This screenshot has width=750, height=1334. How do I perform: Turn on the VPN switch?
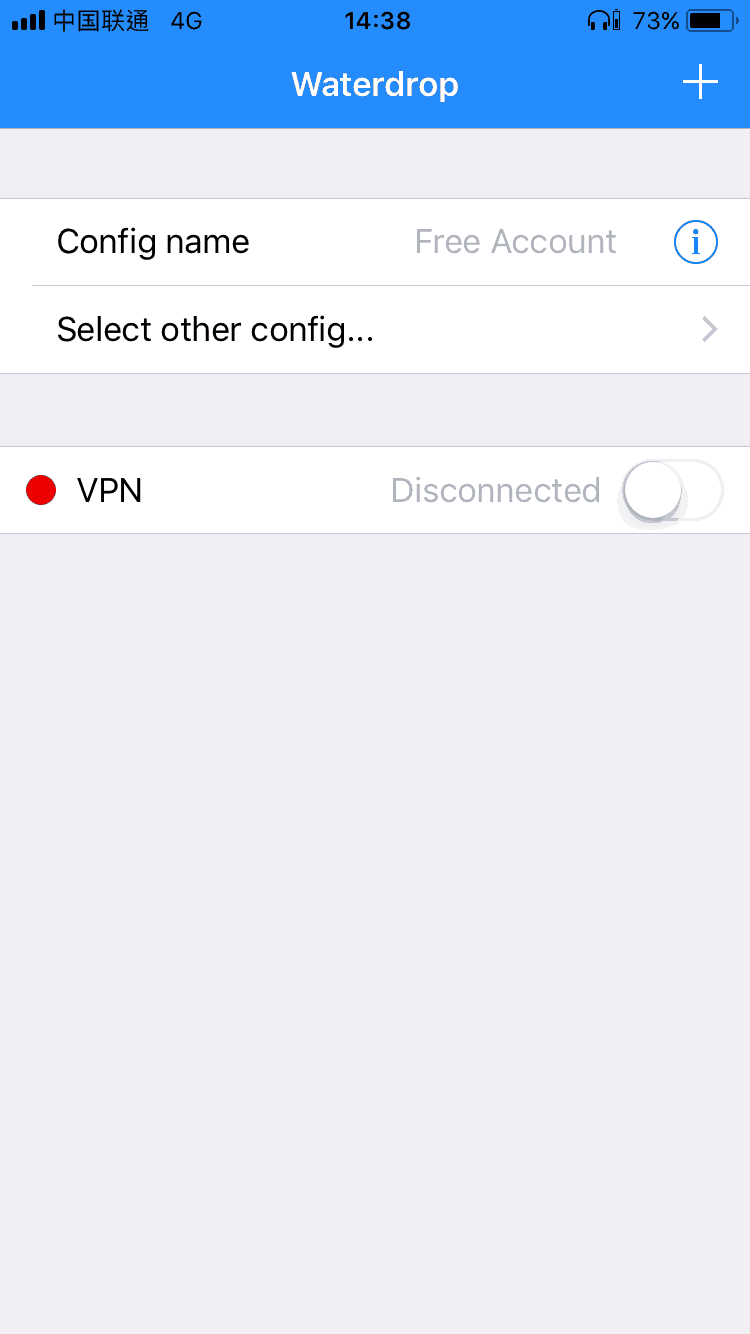[x=672, y=490]
